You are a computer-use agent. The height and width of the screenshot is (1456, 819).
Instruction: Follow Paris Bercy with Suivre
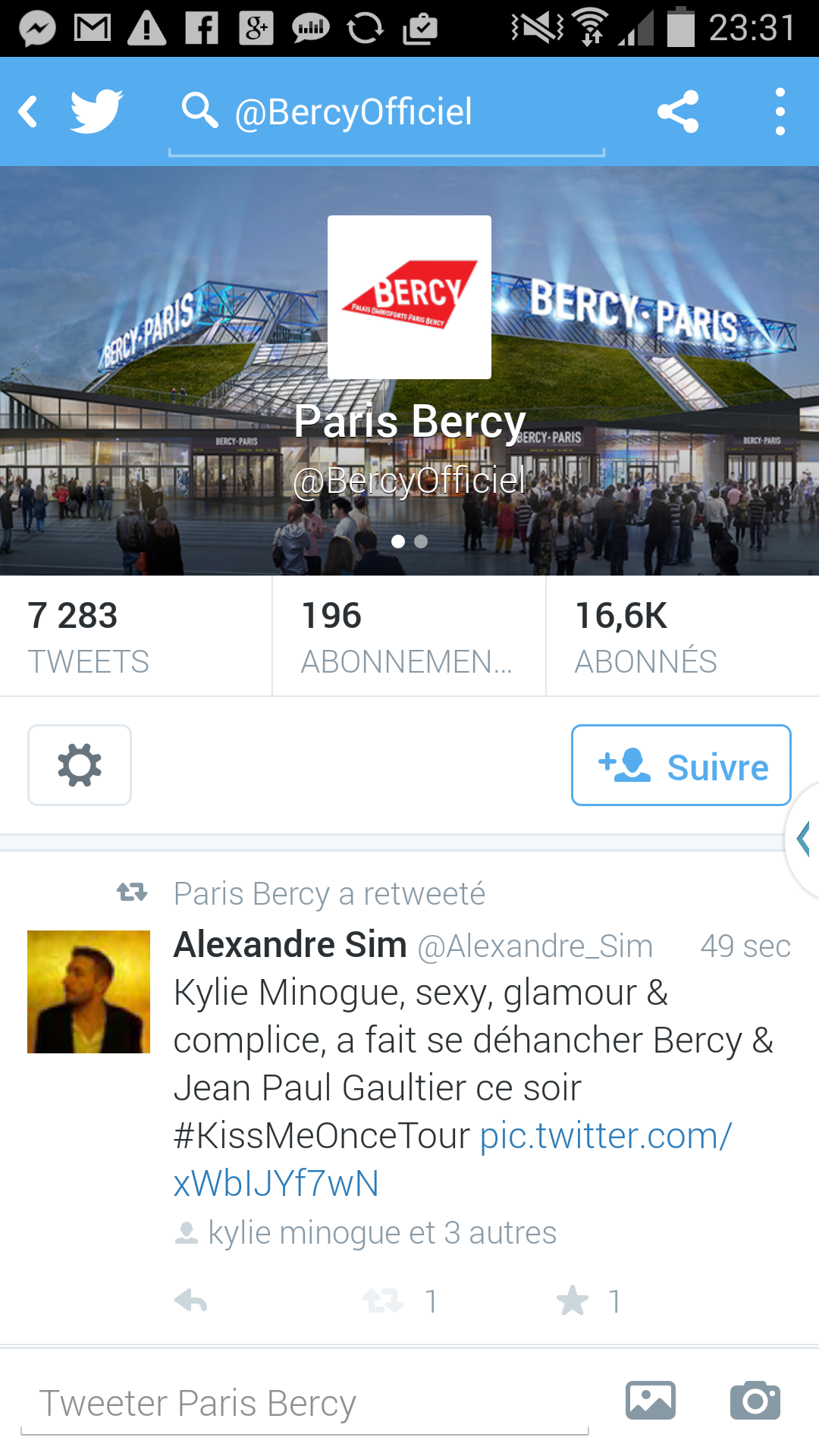[680, 765]
